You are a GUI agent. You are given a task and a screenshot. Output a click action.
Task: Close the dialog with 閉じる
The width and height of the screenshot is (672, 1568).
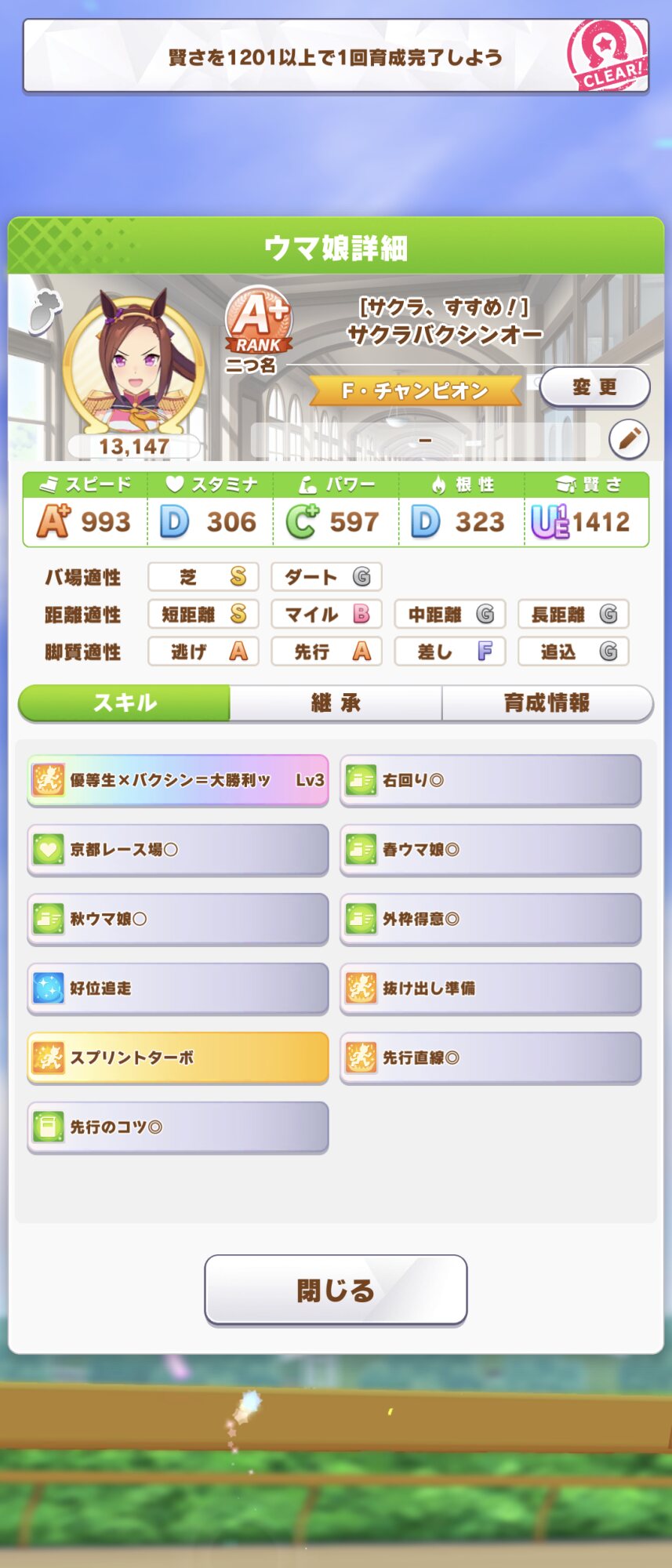pos(336,1290)
